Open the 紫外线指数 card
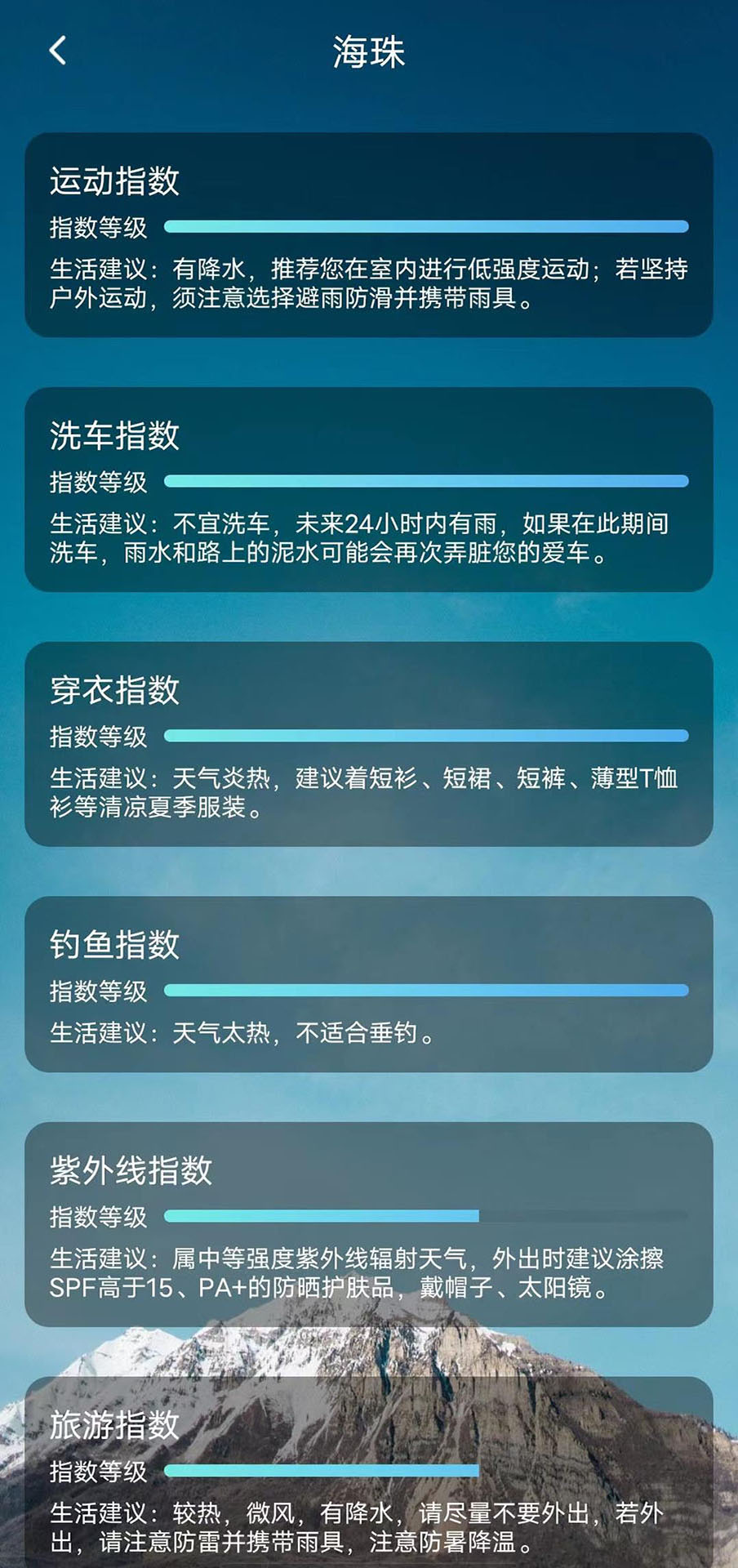Viewport: 738px width, 1568px height. pos(369,1225)
